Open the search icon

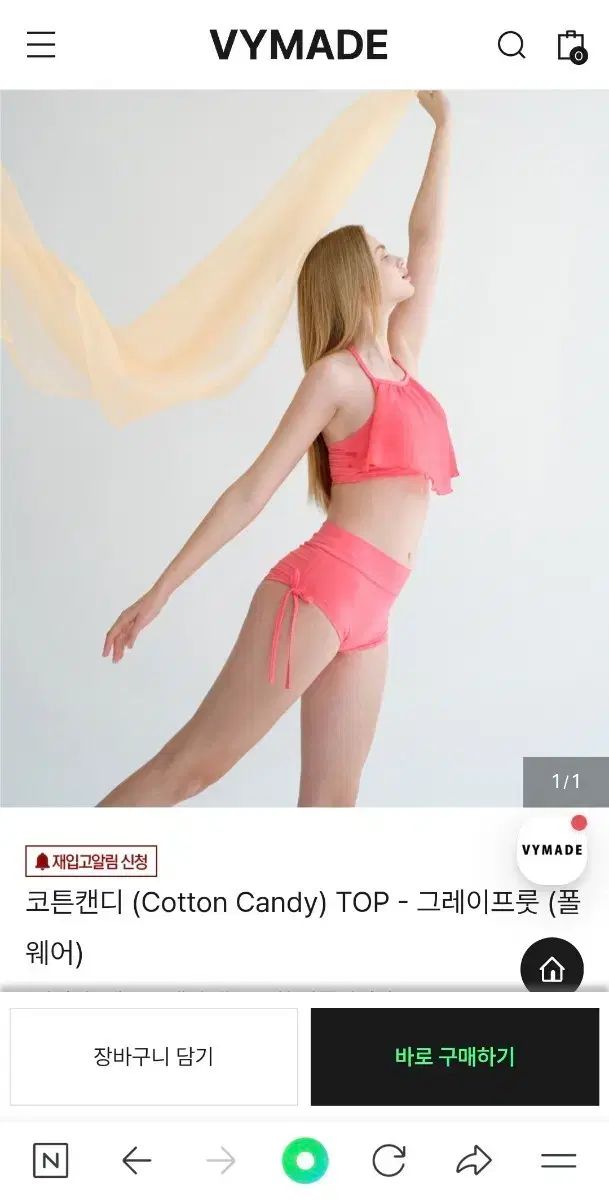click(x=511, y=45)
